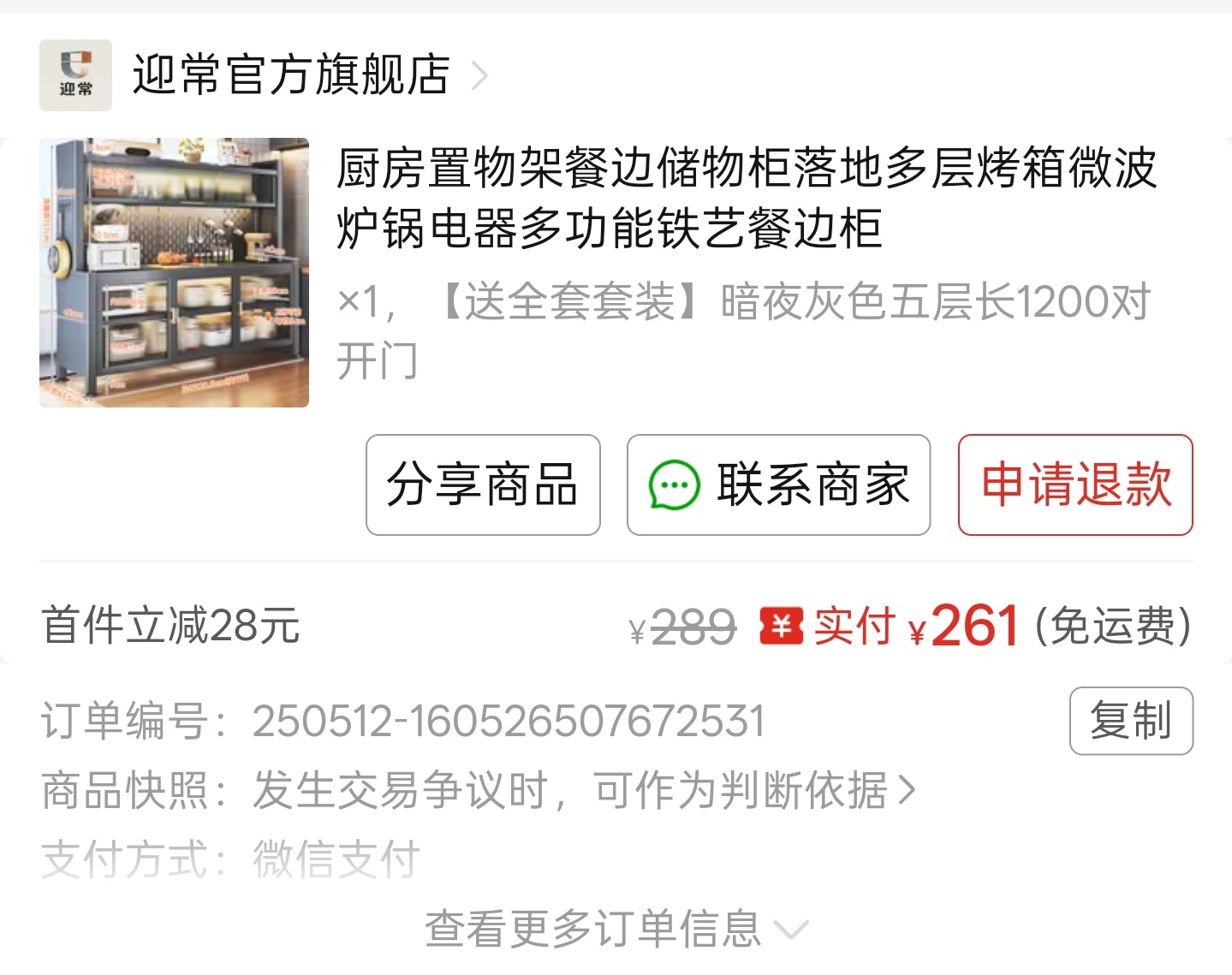Image resolution: width=1232 pixels, height=975 pixels.
Task: Expand 查看更多订单信息
Action: click(x=615, y=929)
